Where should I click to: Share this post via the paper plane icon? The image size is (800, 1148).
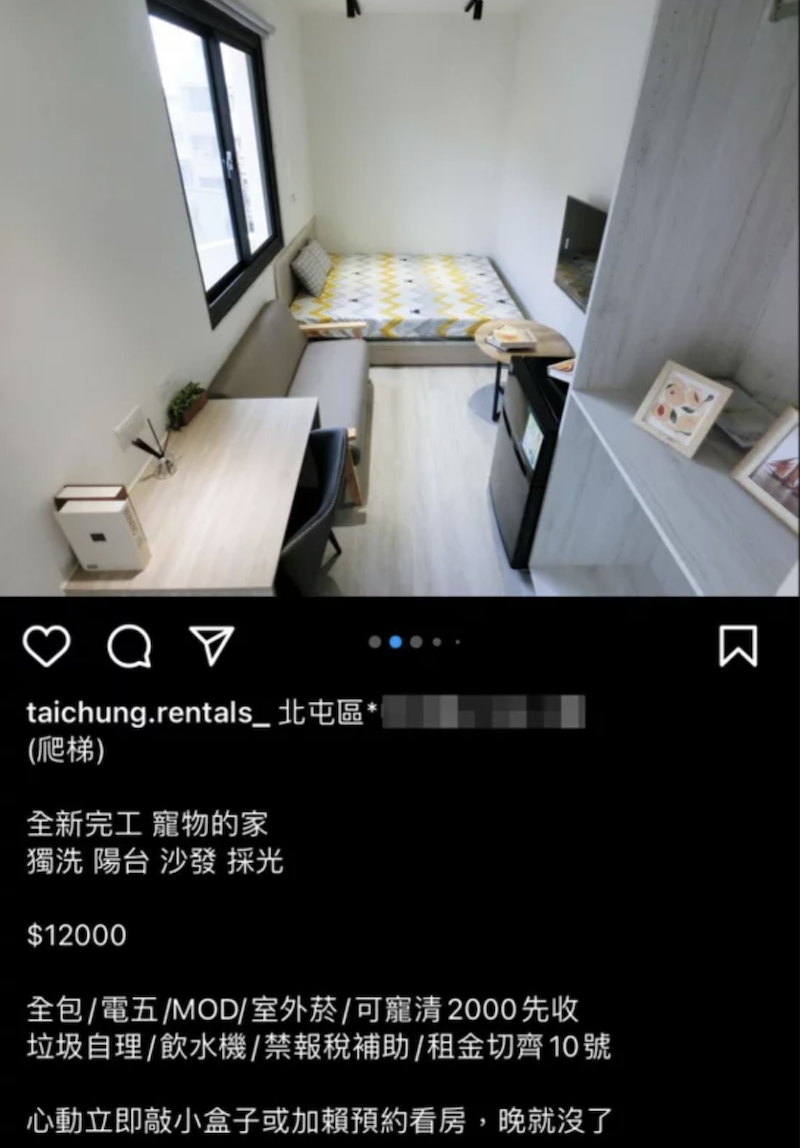click(x=211, y=646)
